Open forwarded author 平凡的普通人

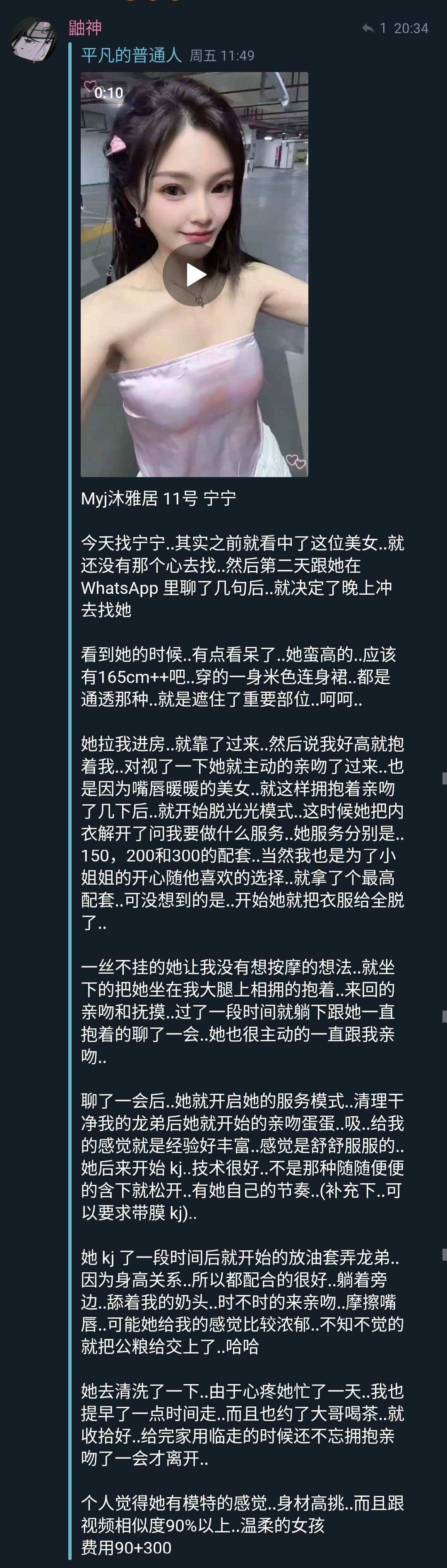pyautogui.click(x=131, y=55)
